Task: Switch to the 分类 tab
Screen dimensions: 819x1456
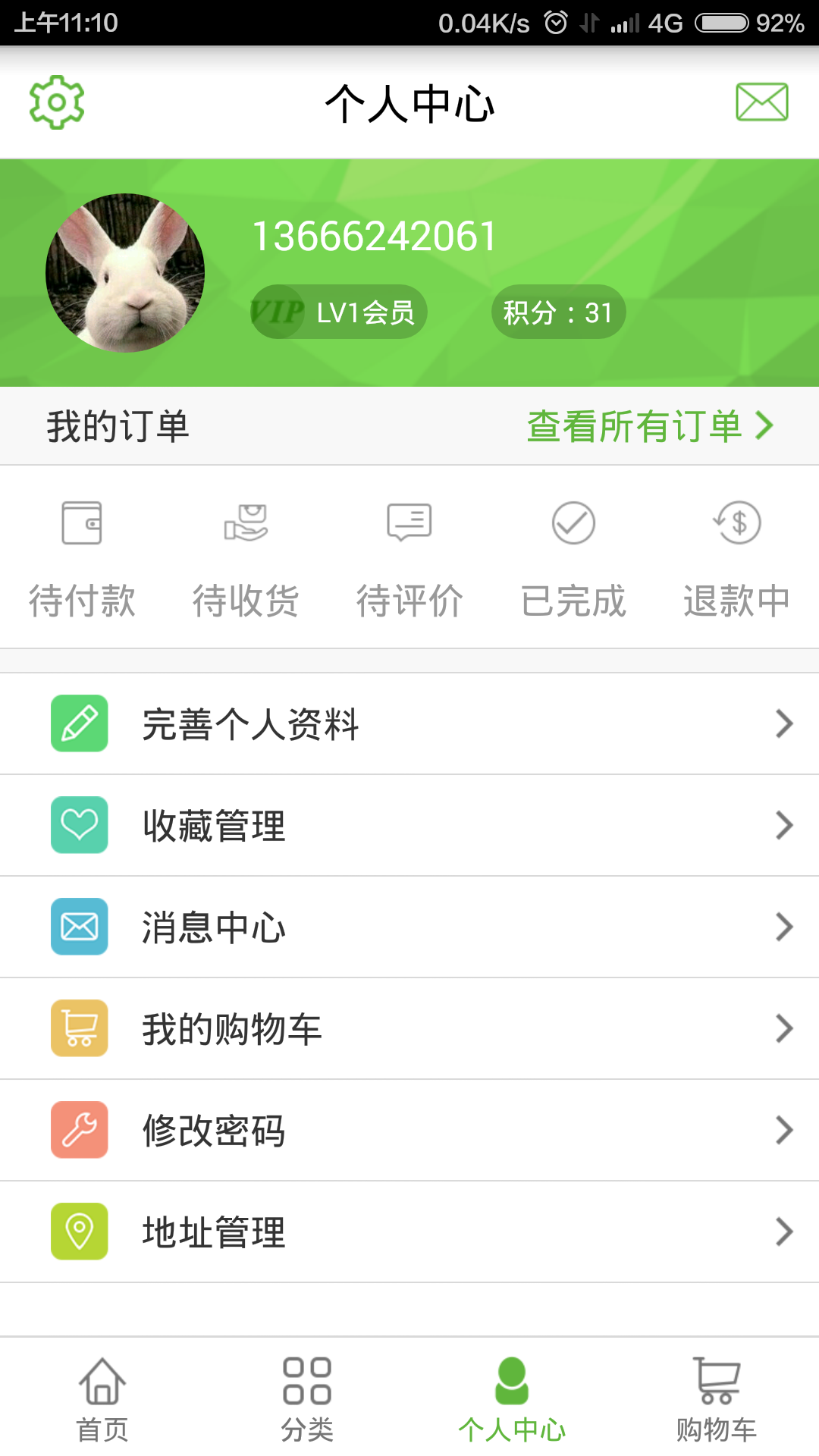Action: click(x=307, y=1399)
